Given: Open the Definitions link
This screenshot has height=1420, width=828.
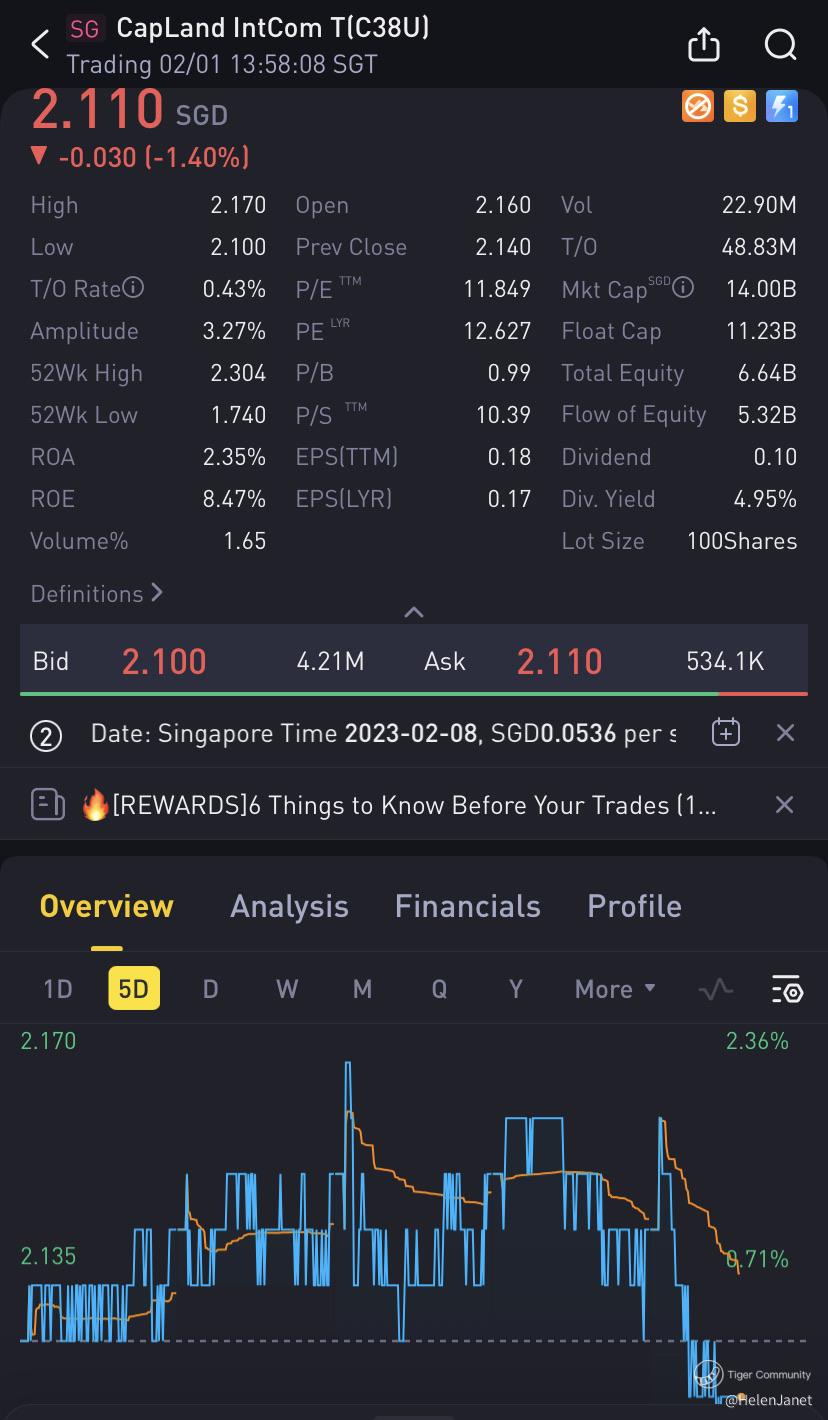Looking at the screenshot, I should pos(96,594).
